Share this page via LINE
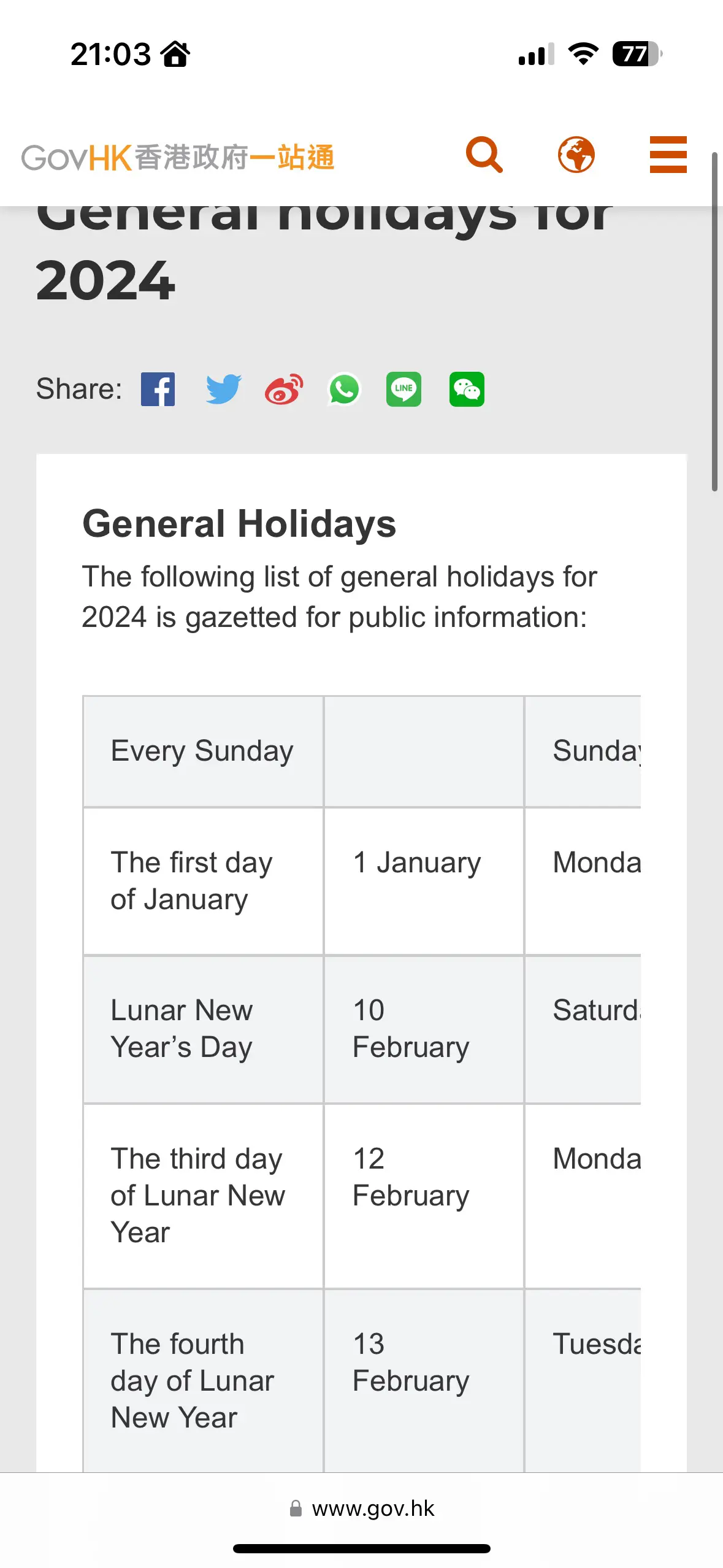This screenshot has height=1568, width=723. (404, 389)
